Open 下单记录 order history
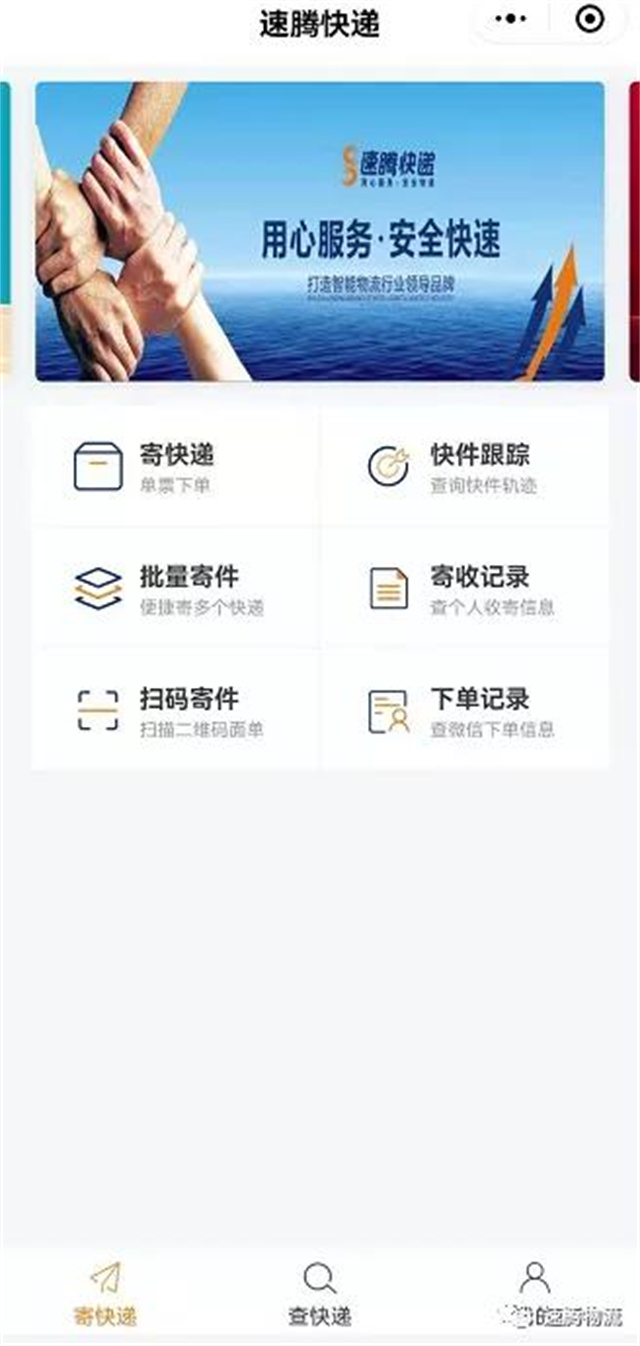640x1346 pixels. coord(465,710)
